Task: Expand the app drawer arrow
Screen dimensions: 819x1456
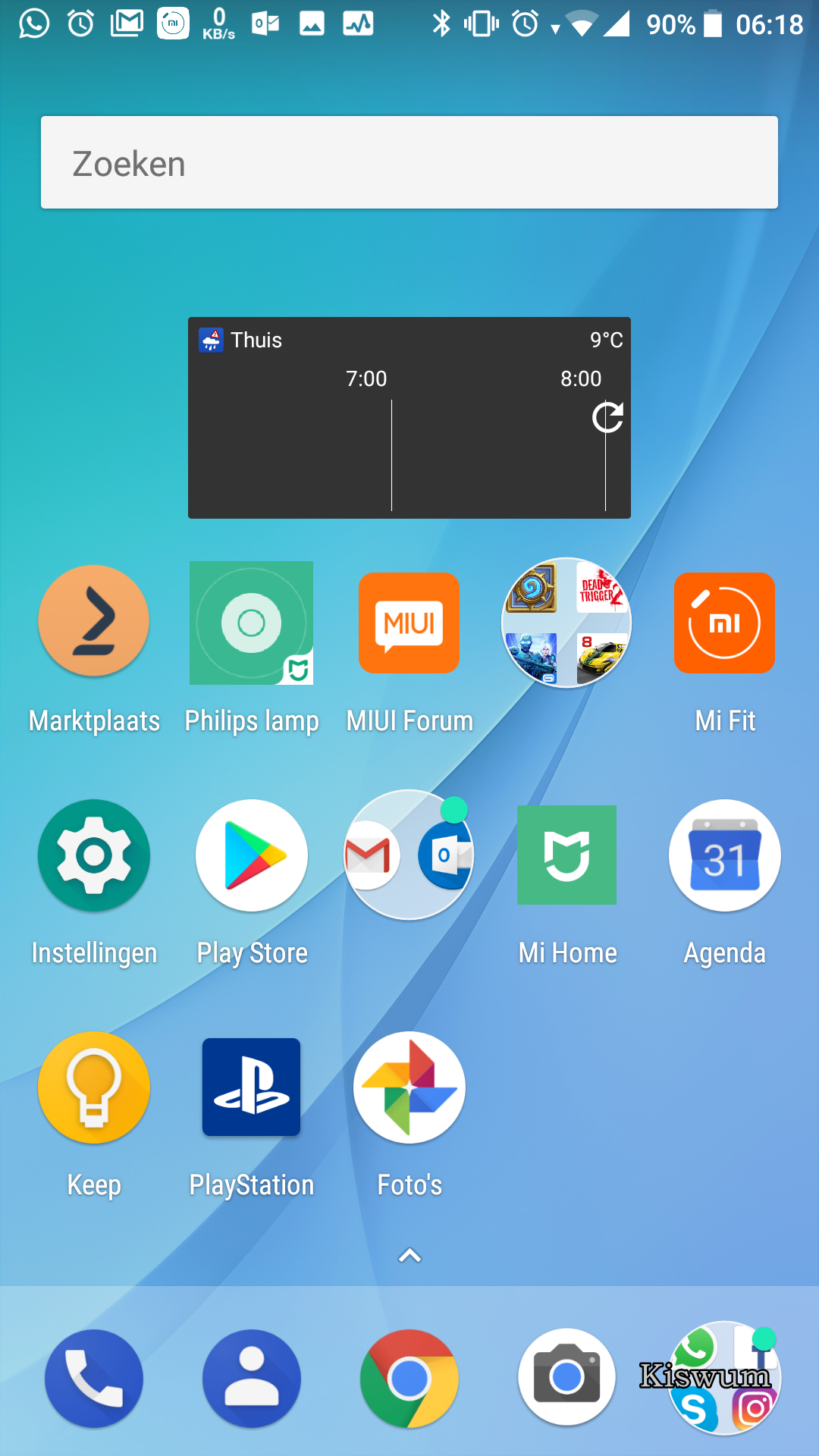Action: tap(409, 1256)
